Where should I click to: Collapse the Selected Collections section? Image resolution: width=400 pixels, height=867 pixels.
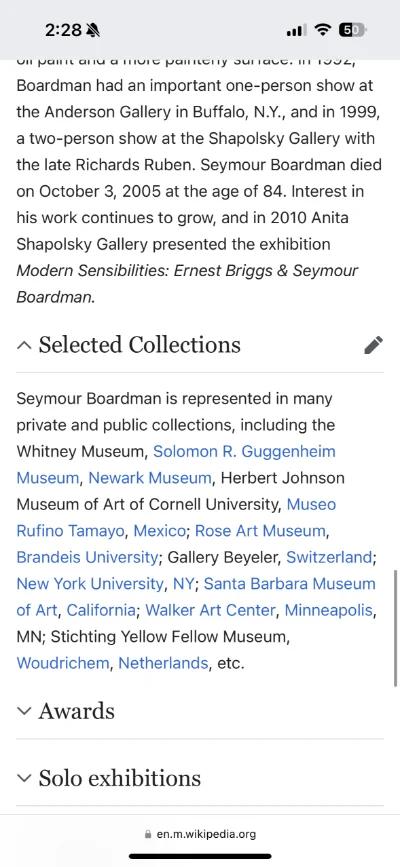click(128, 345)
